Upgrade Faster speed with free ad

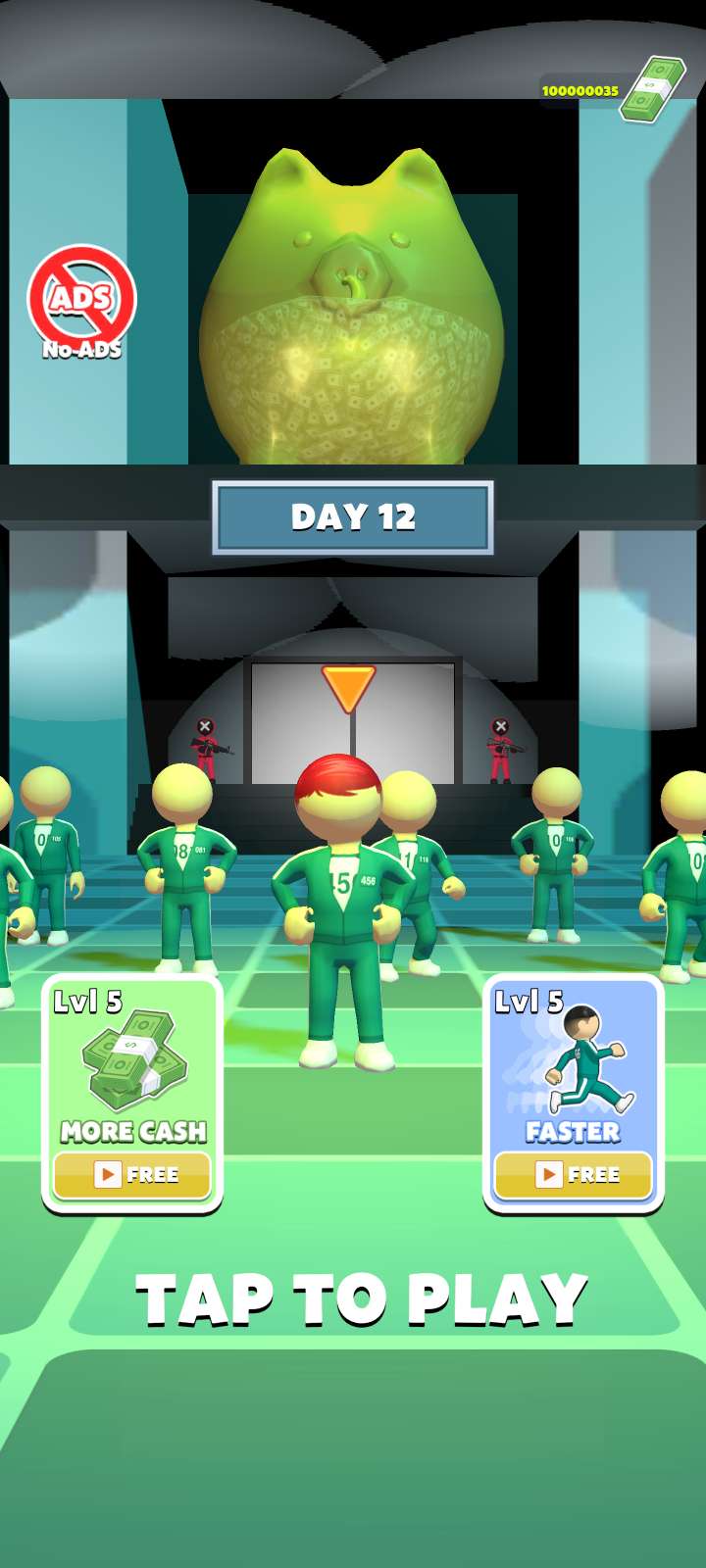pos(574,1173)
